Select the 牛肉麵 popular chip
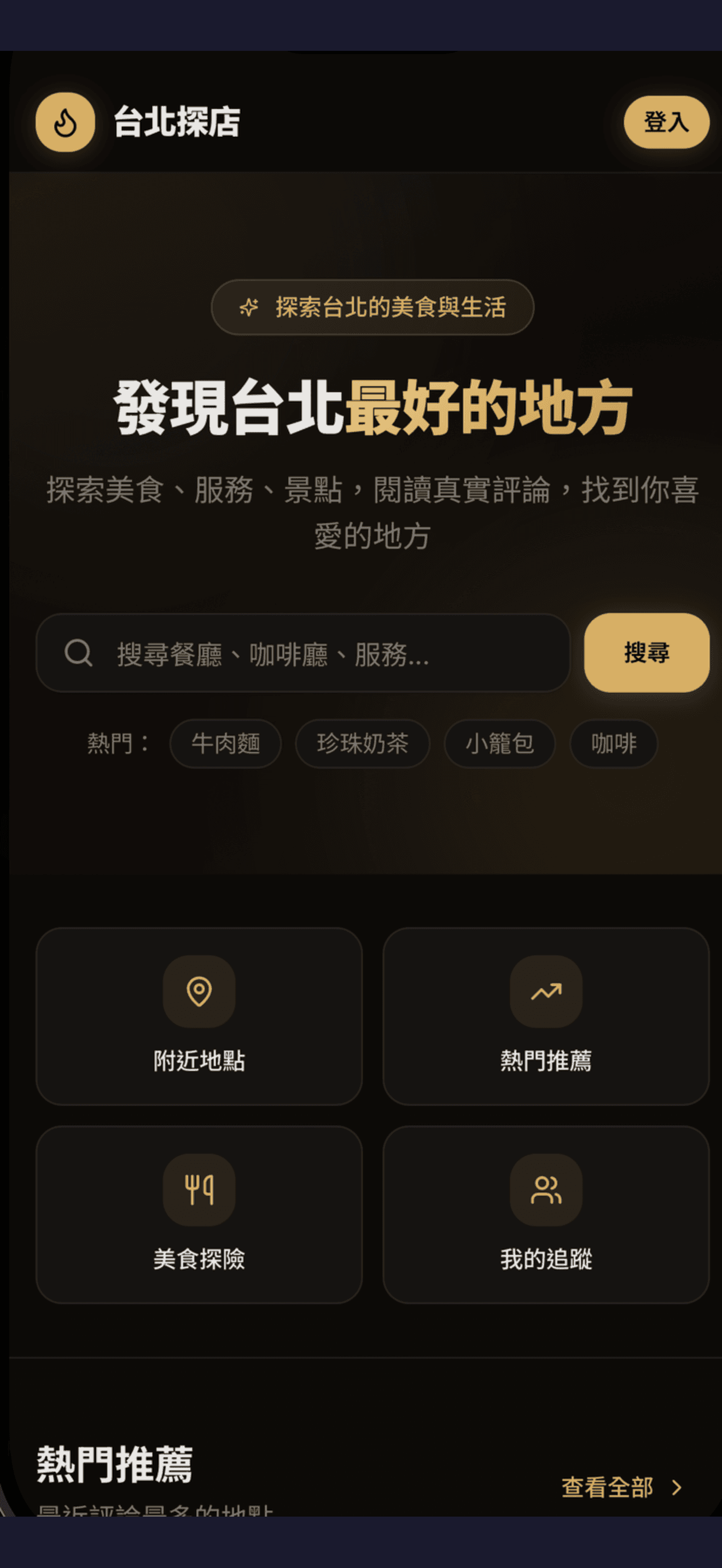The image size is (722, 1568). [x=225, y=743]
